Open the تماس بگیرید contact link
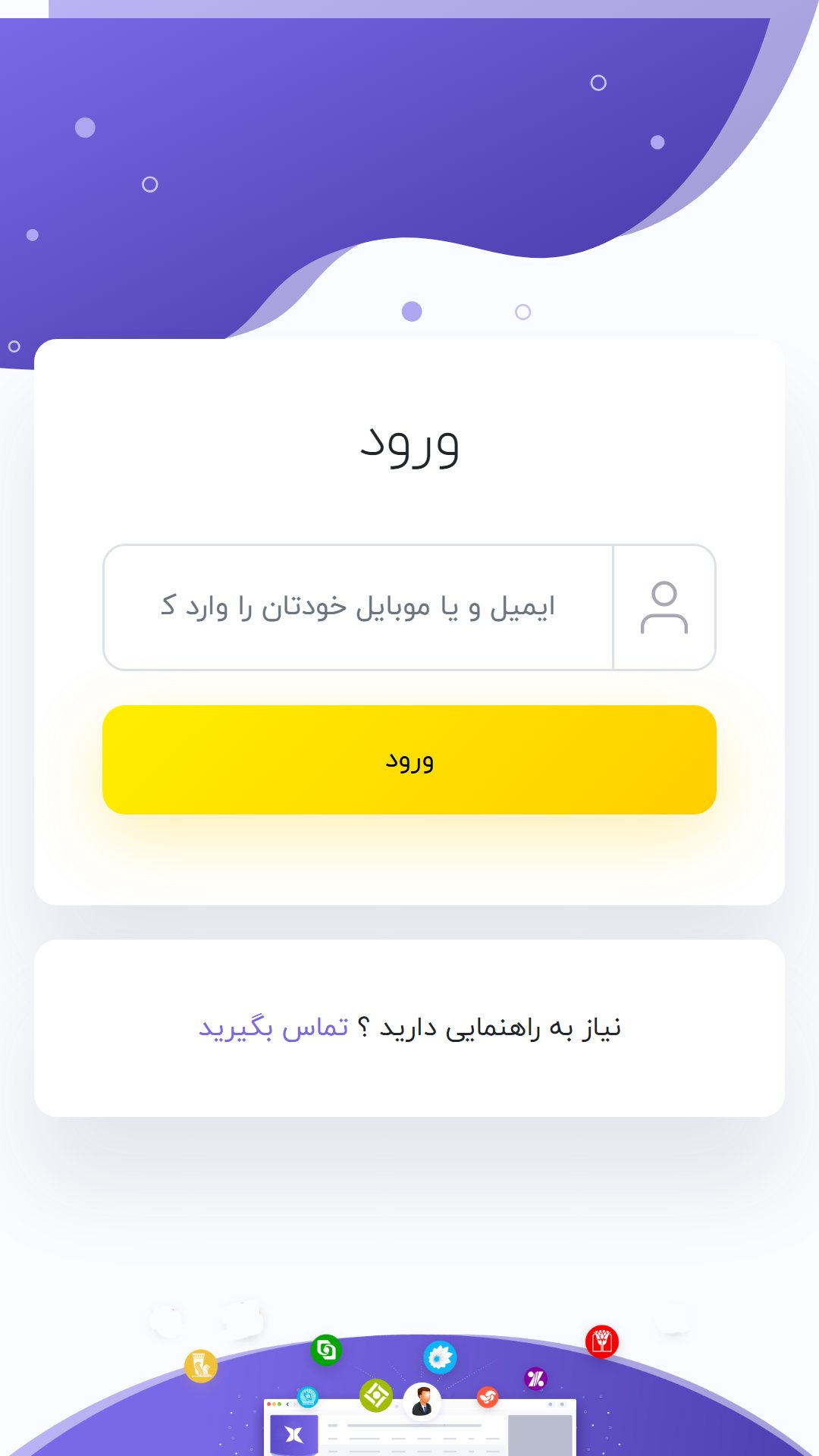Screen dimensions: 819x1456 273,1028
